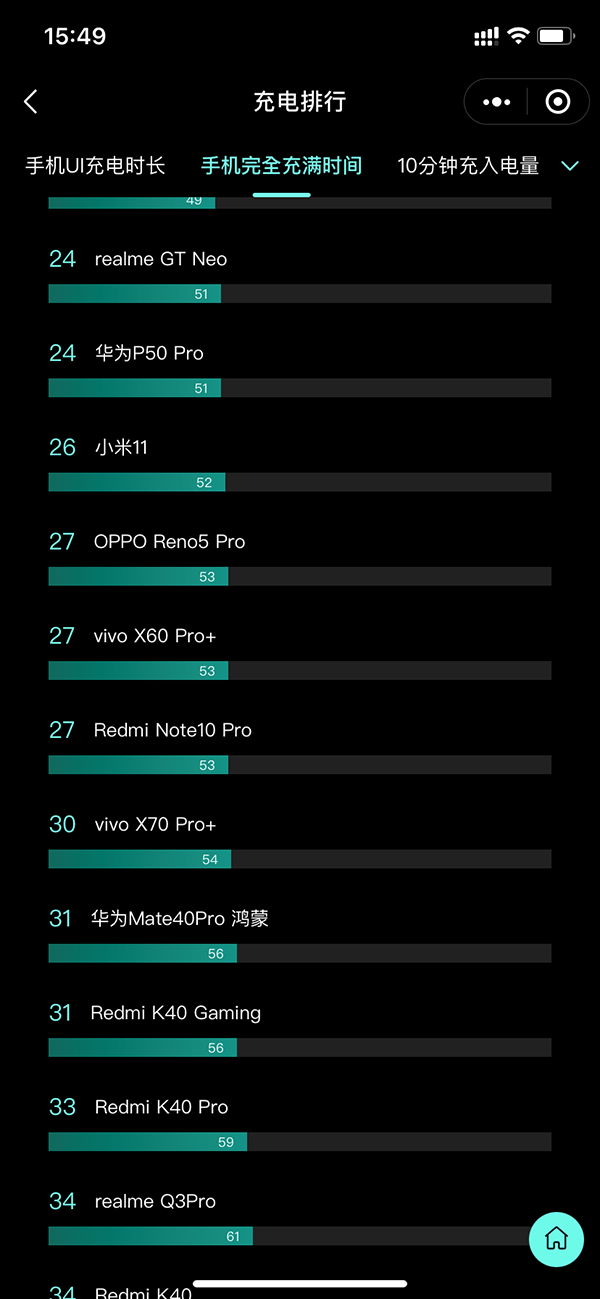Open the mini program more options menu
Image resolution: width=600 pixels, height=1299 pixels.
[x=496, y=102]
